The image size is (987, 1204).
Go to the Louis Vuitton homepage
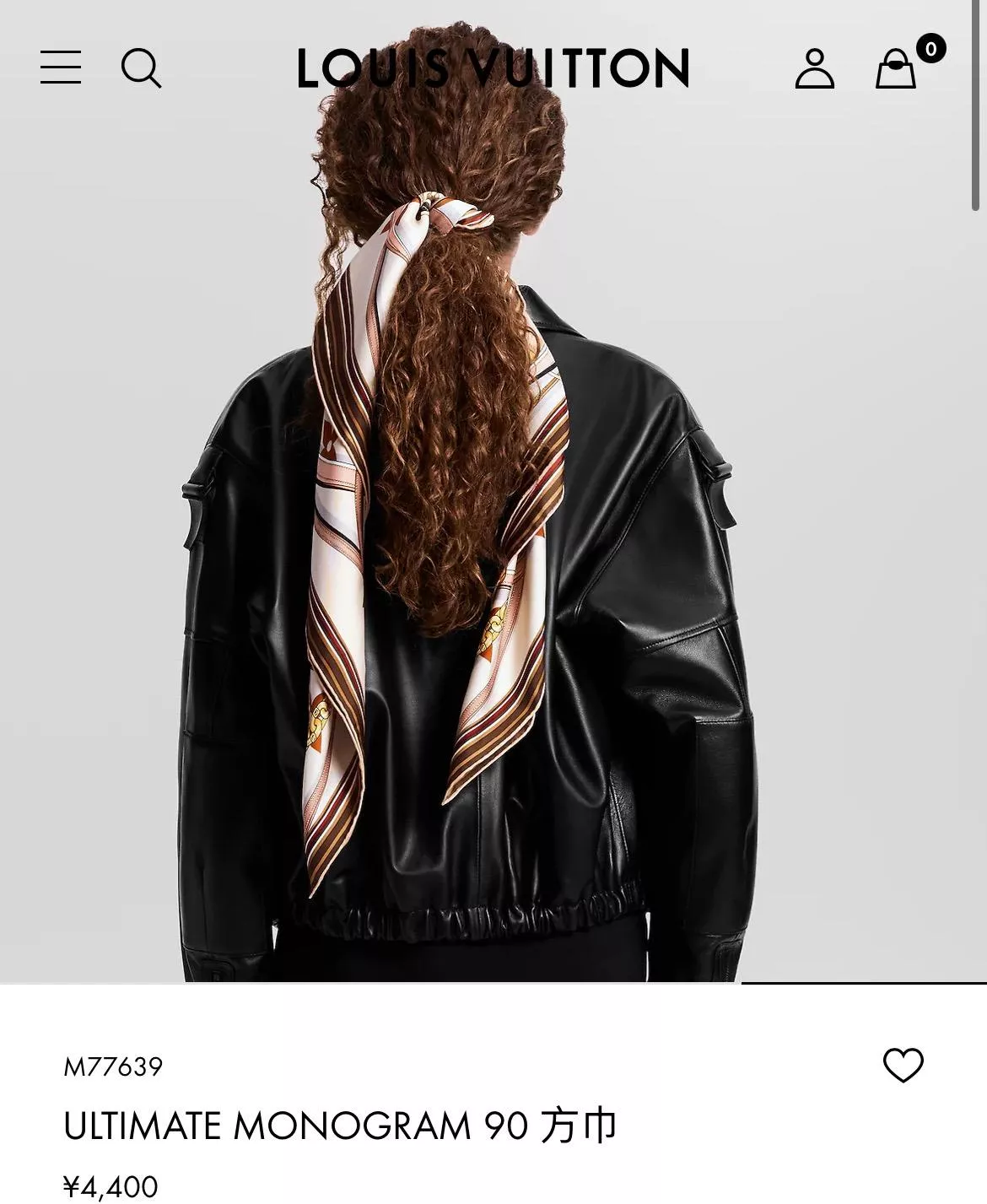493,71
